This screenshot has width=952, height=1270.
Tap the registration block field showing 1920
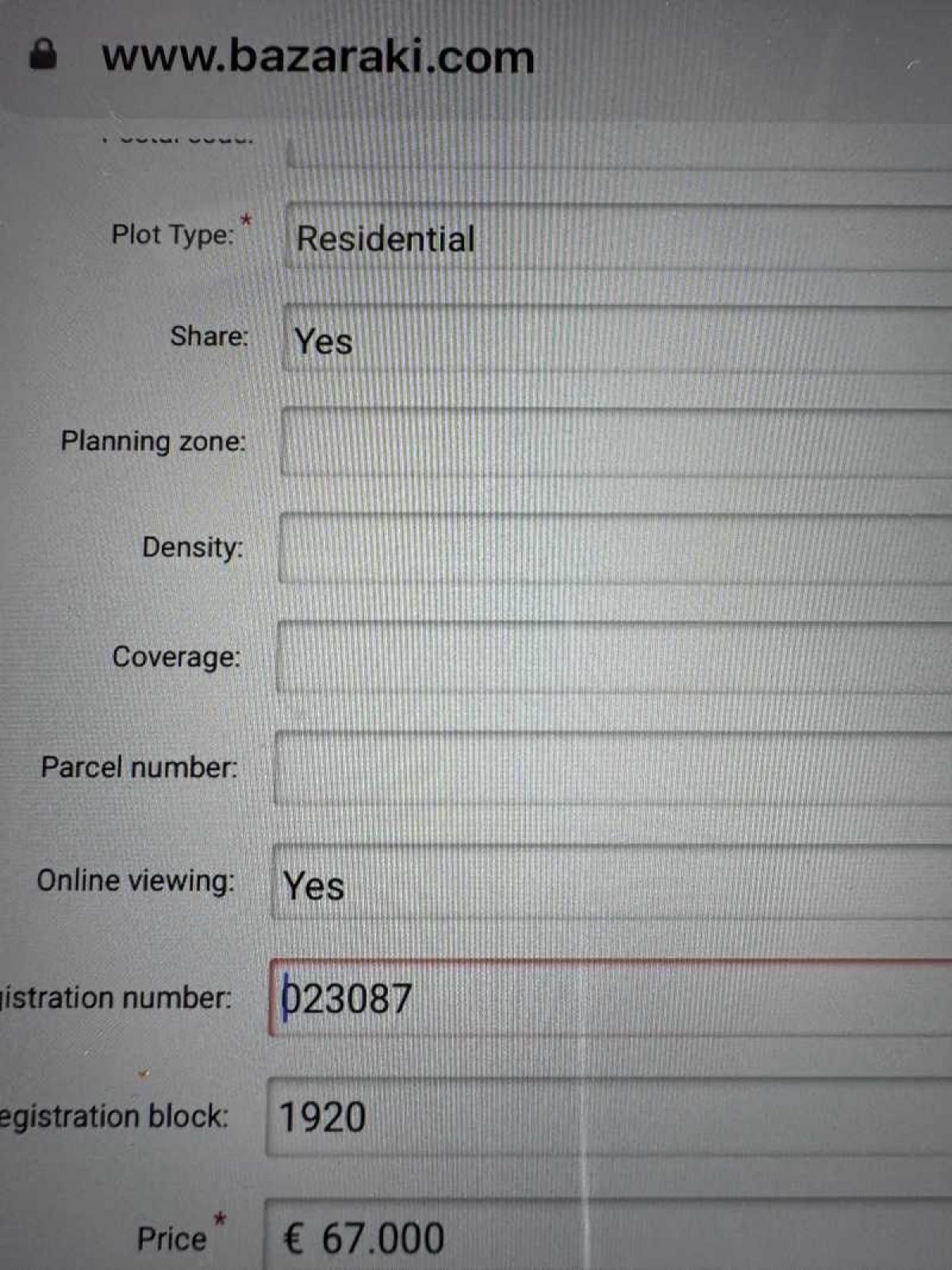[607, 1116]
